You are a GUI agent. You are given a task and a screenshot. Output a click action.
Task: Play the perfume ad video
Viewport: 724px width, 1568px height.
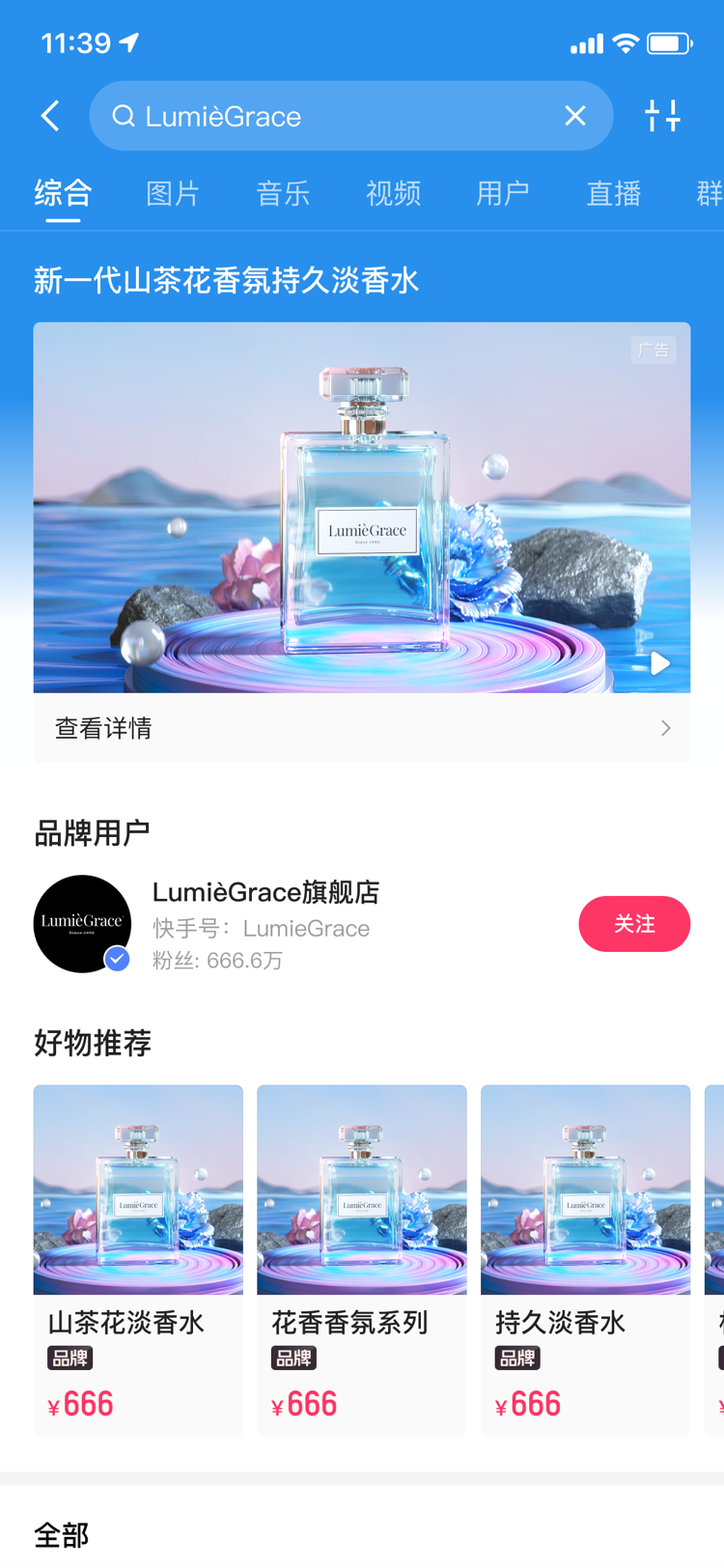click(659, 663)
